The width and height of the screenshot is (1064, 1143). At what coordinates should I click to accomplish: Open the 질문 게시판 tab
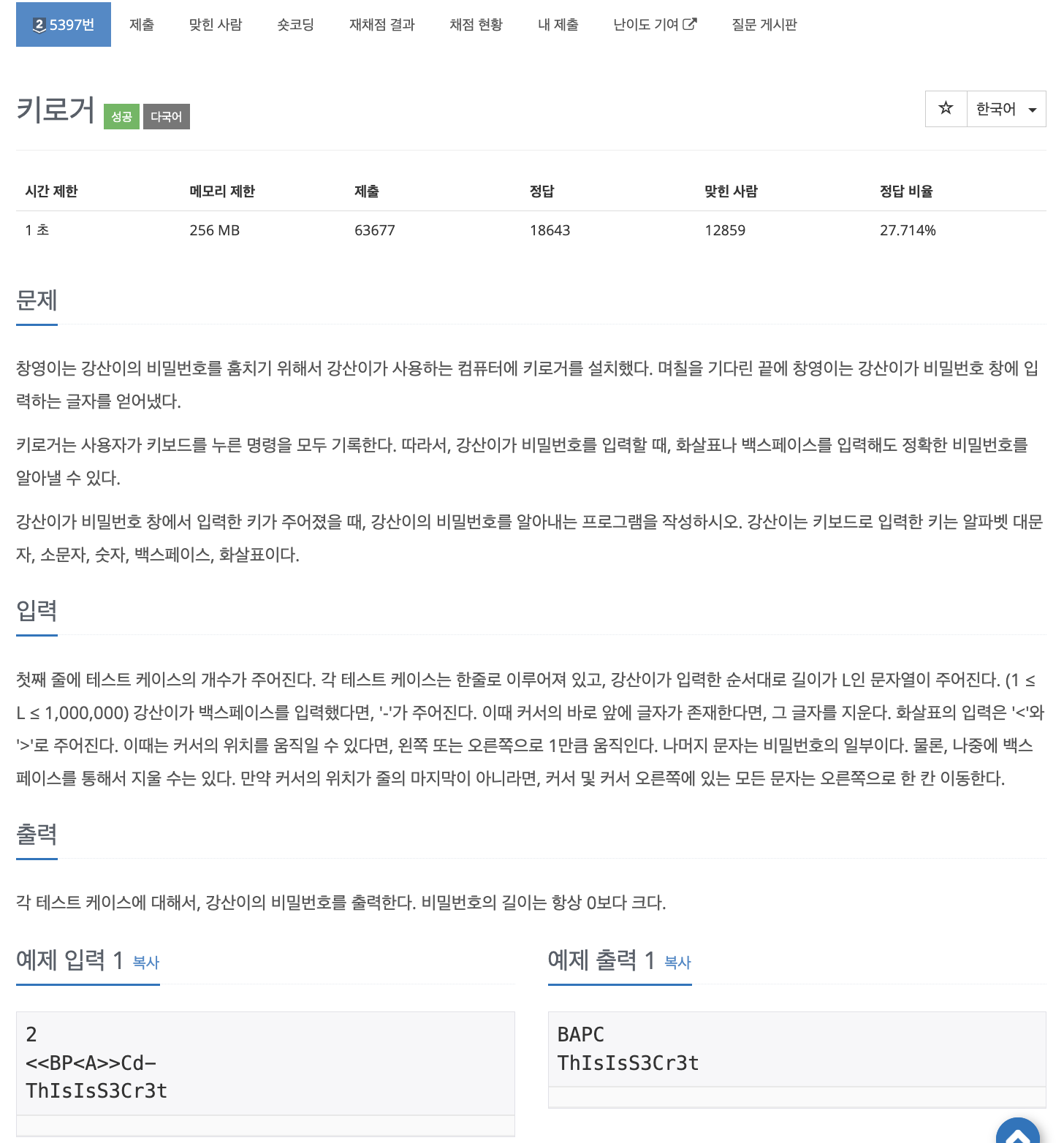pos(764,25)
